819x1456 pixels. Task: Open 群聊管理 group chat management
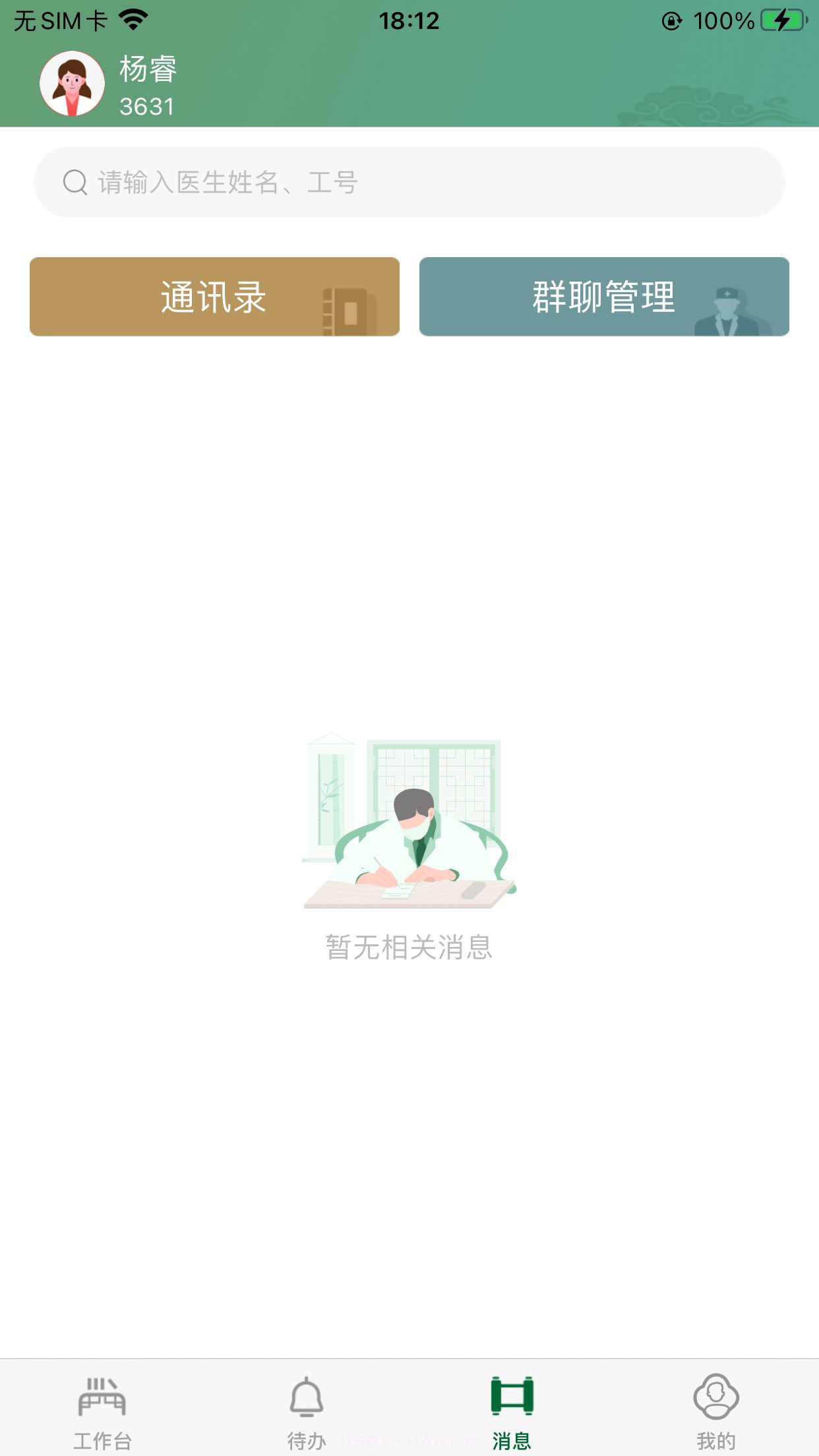tap(603, 297)
